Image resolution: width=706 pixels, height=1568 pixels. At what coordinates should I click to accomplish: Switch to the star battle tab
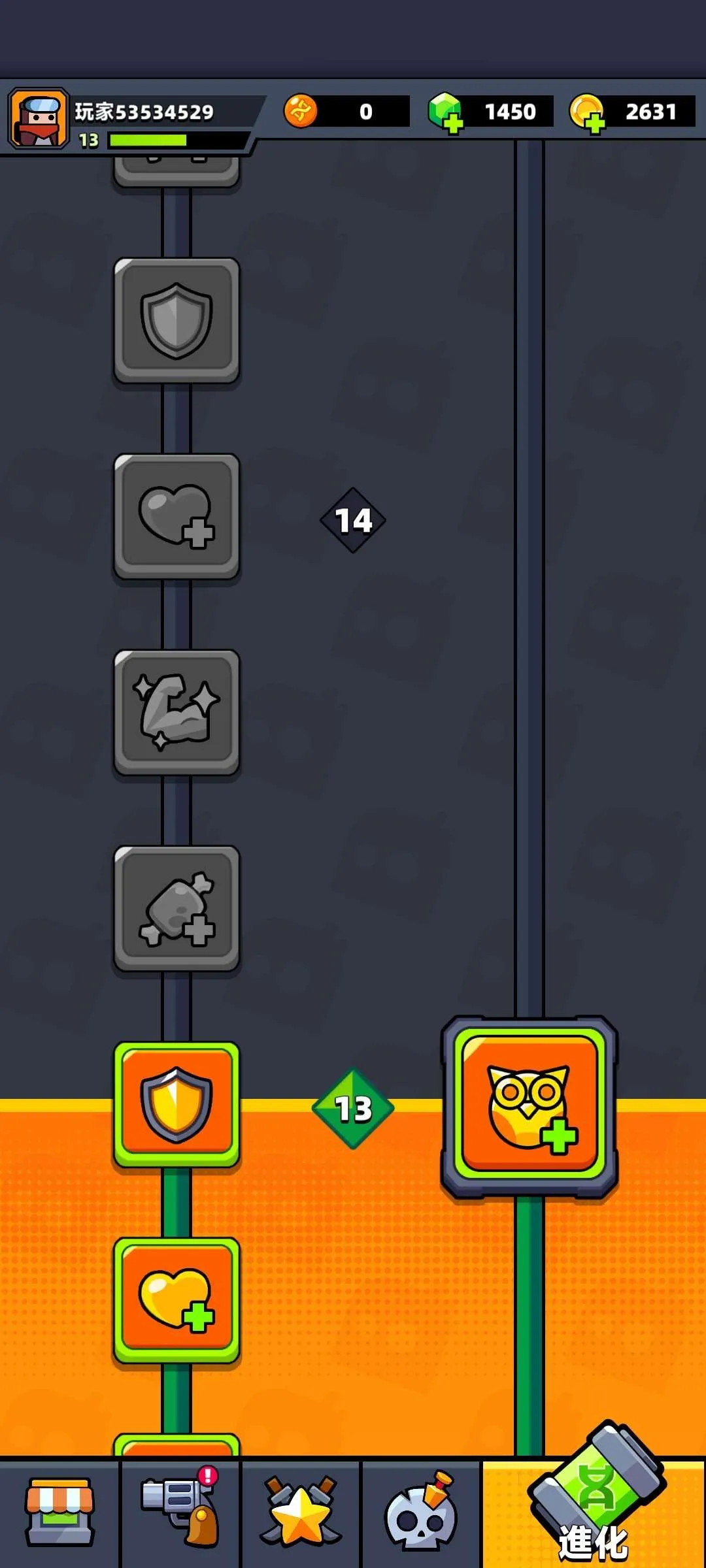(x=301, y=1512)
